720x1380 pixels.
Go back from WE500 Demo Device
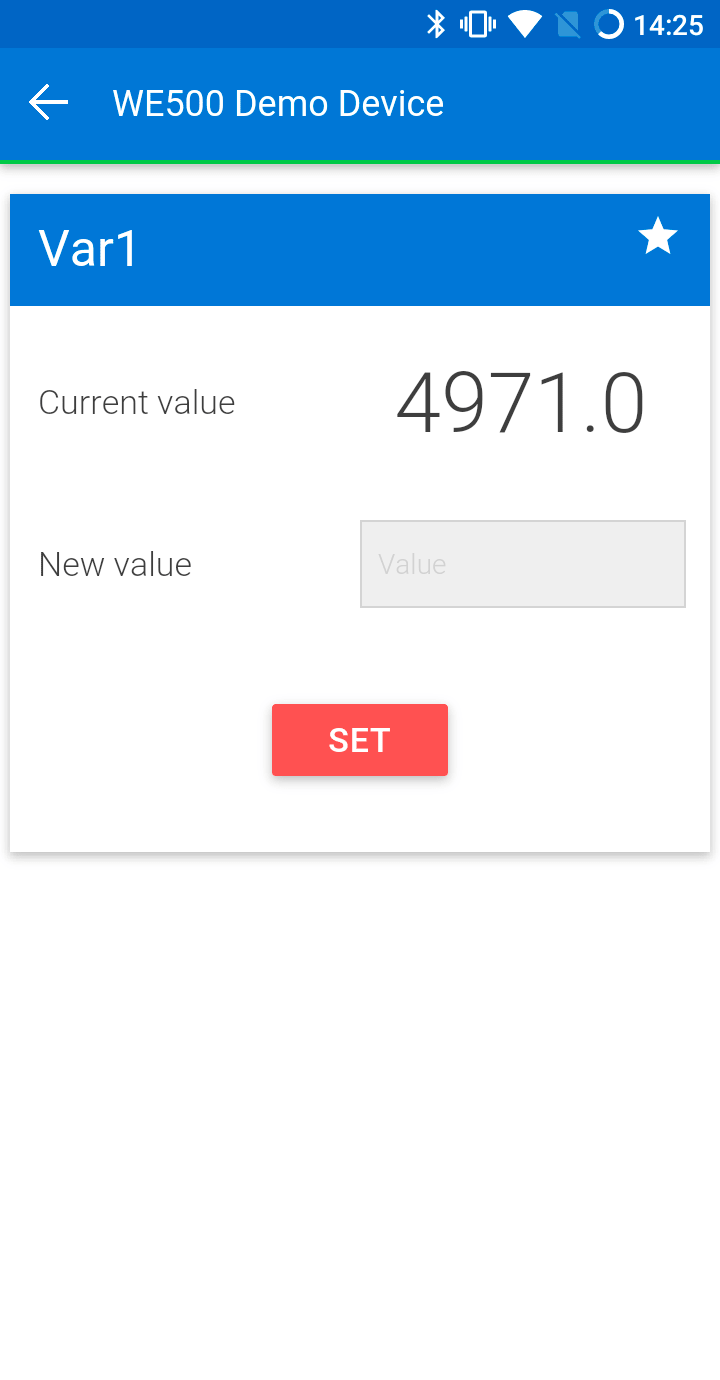(48, 103)
